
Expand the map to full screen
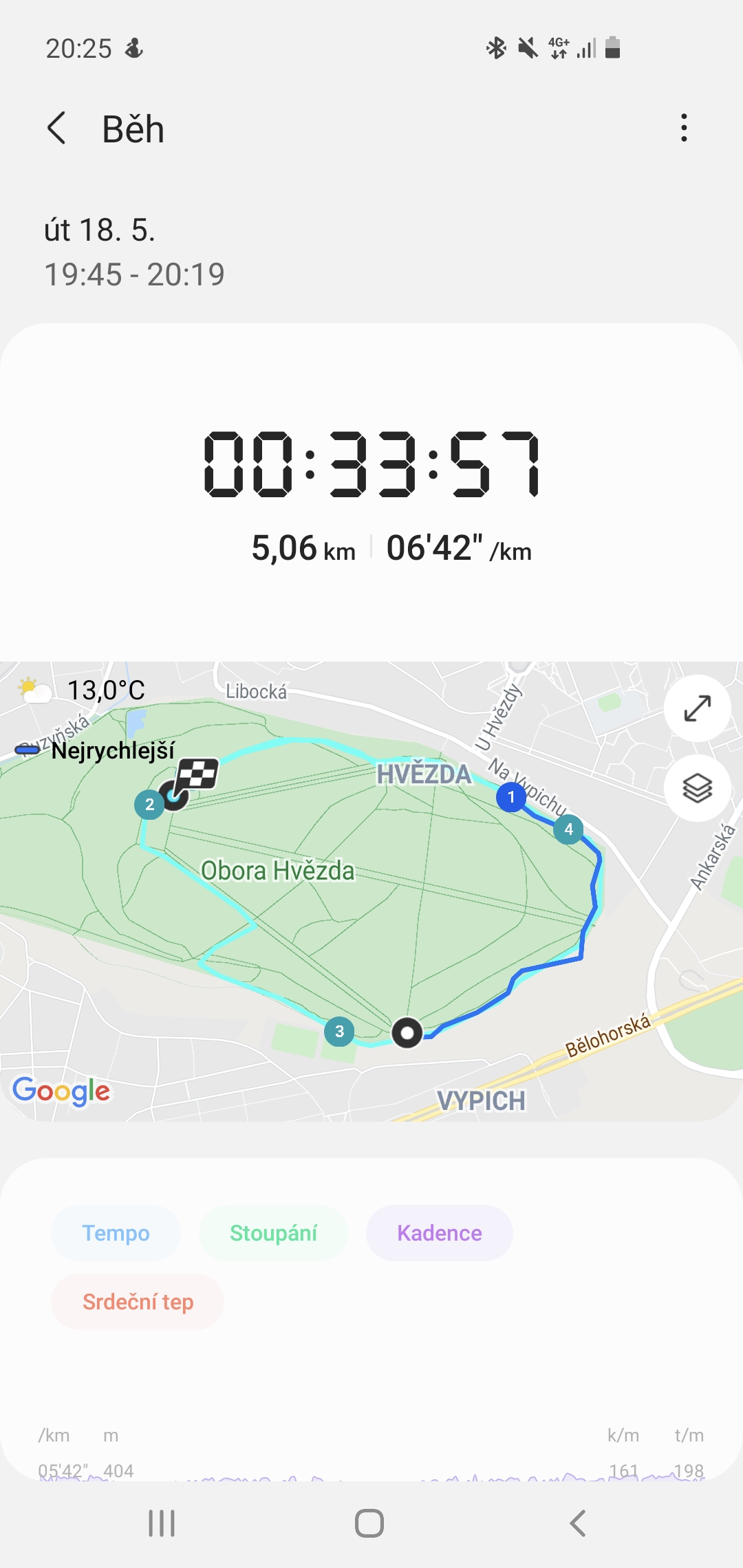(697, 708)
